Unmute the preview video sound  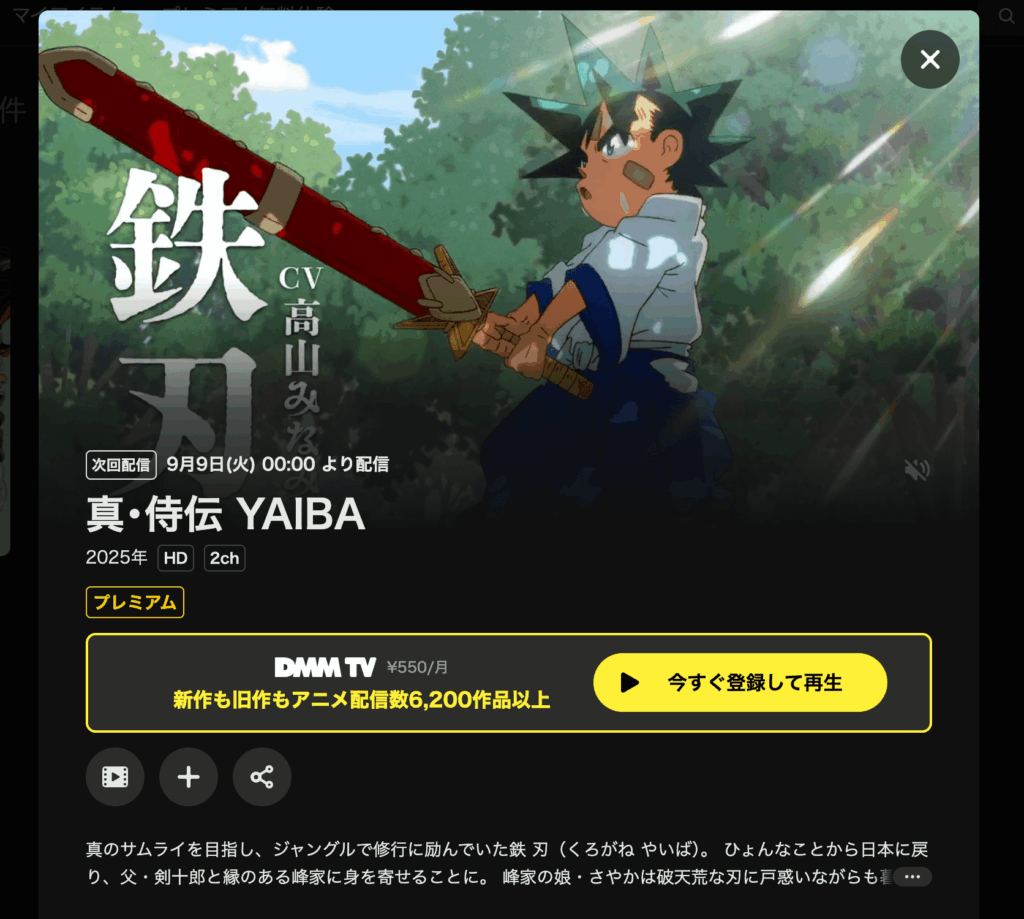pyautogui.click(x=916, y=470)
